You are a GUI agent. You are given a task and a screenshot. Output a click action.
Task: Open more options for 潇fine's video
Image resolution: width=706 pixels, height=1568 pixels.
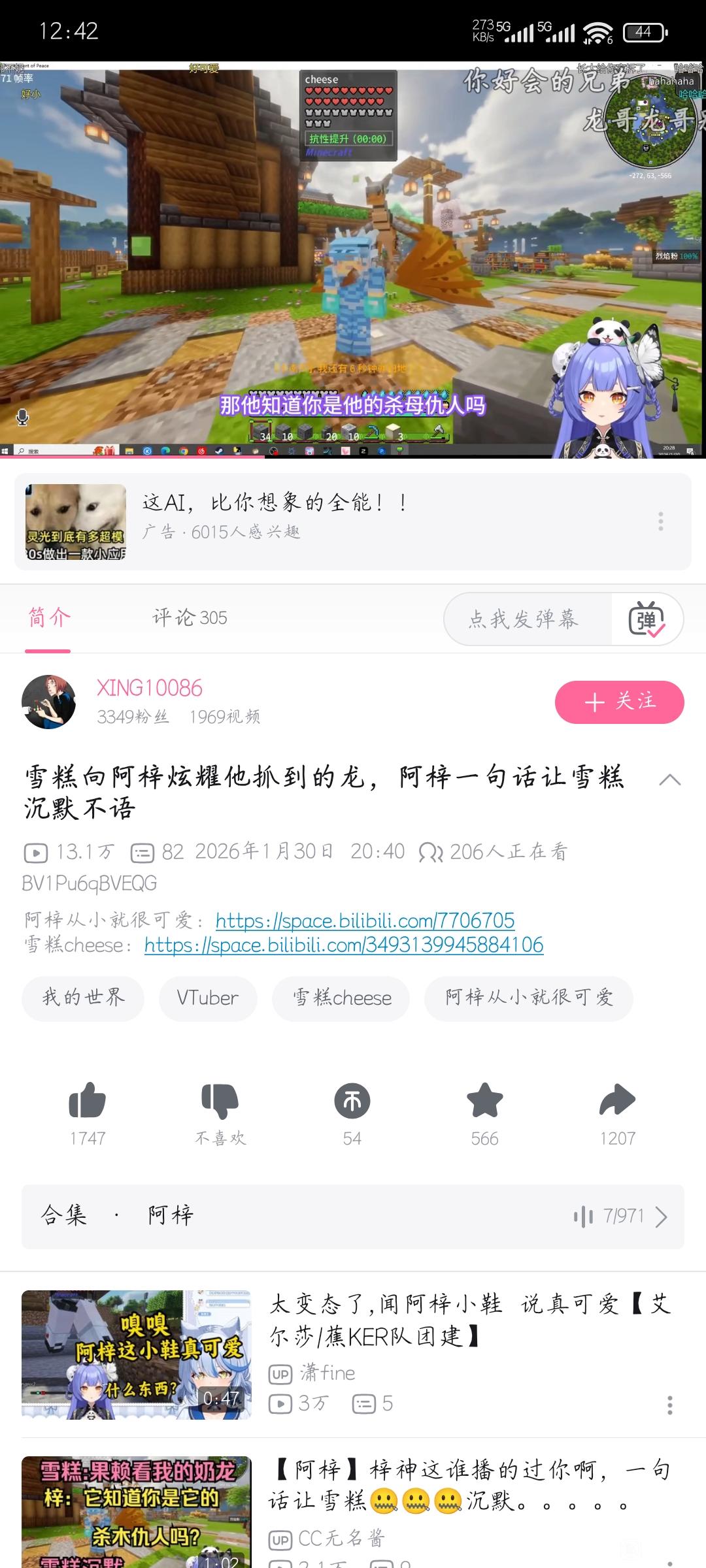click(x=669, y=1405)
